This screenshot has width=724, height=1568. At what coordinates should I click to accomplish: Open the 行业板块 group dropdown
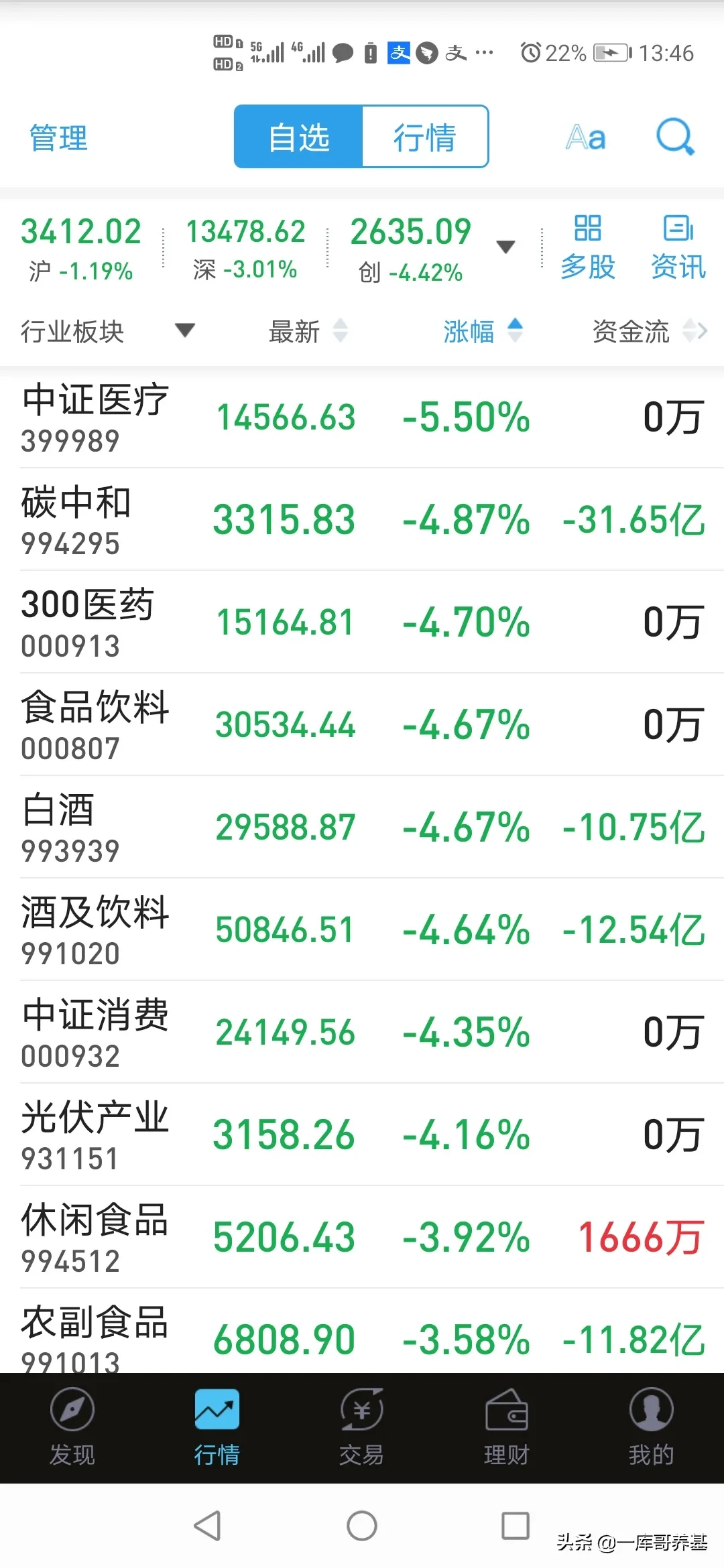tap(107, 331)
